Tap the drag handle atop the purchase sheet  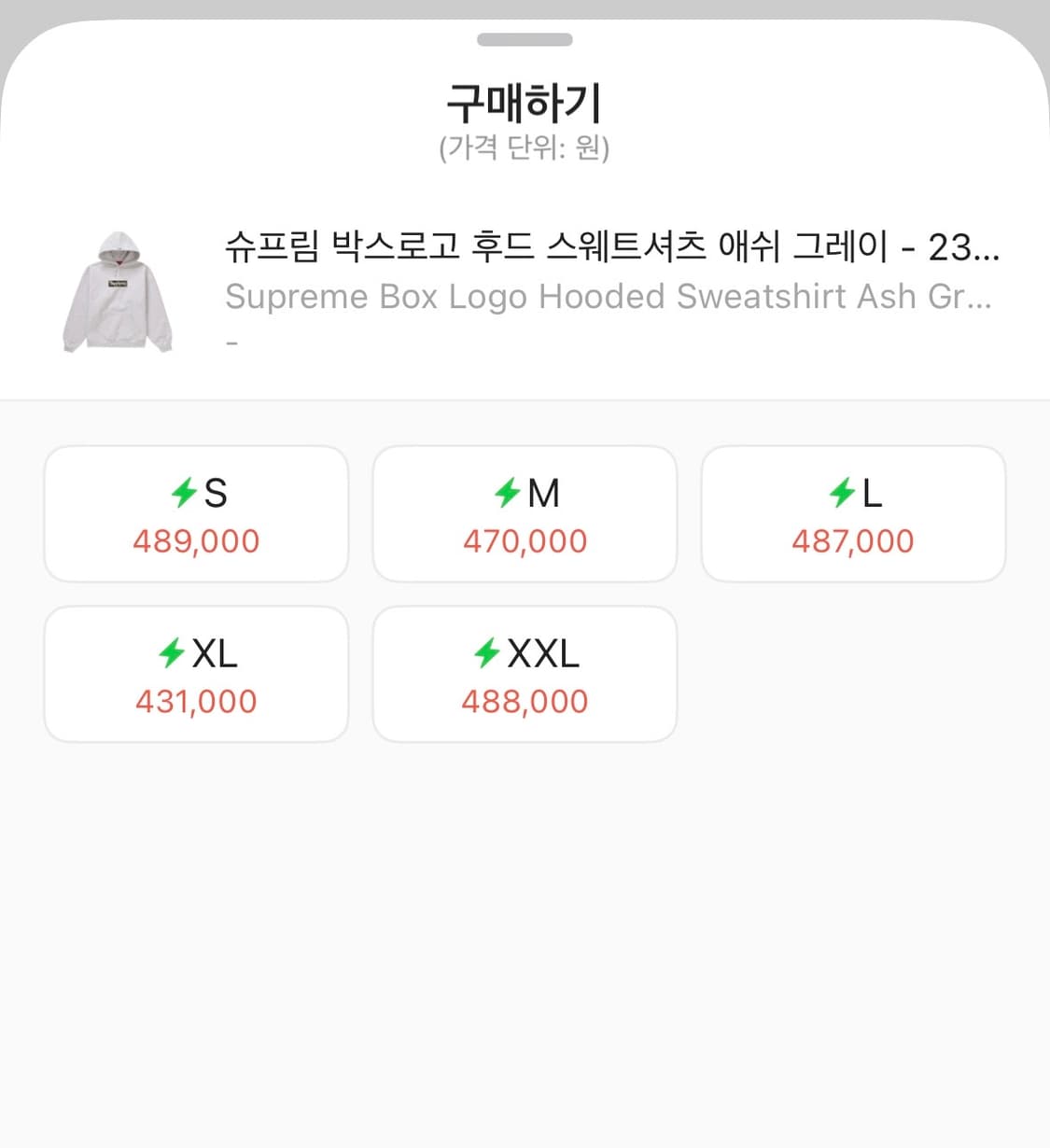pos(525,39)
